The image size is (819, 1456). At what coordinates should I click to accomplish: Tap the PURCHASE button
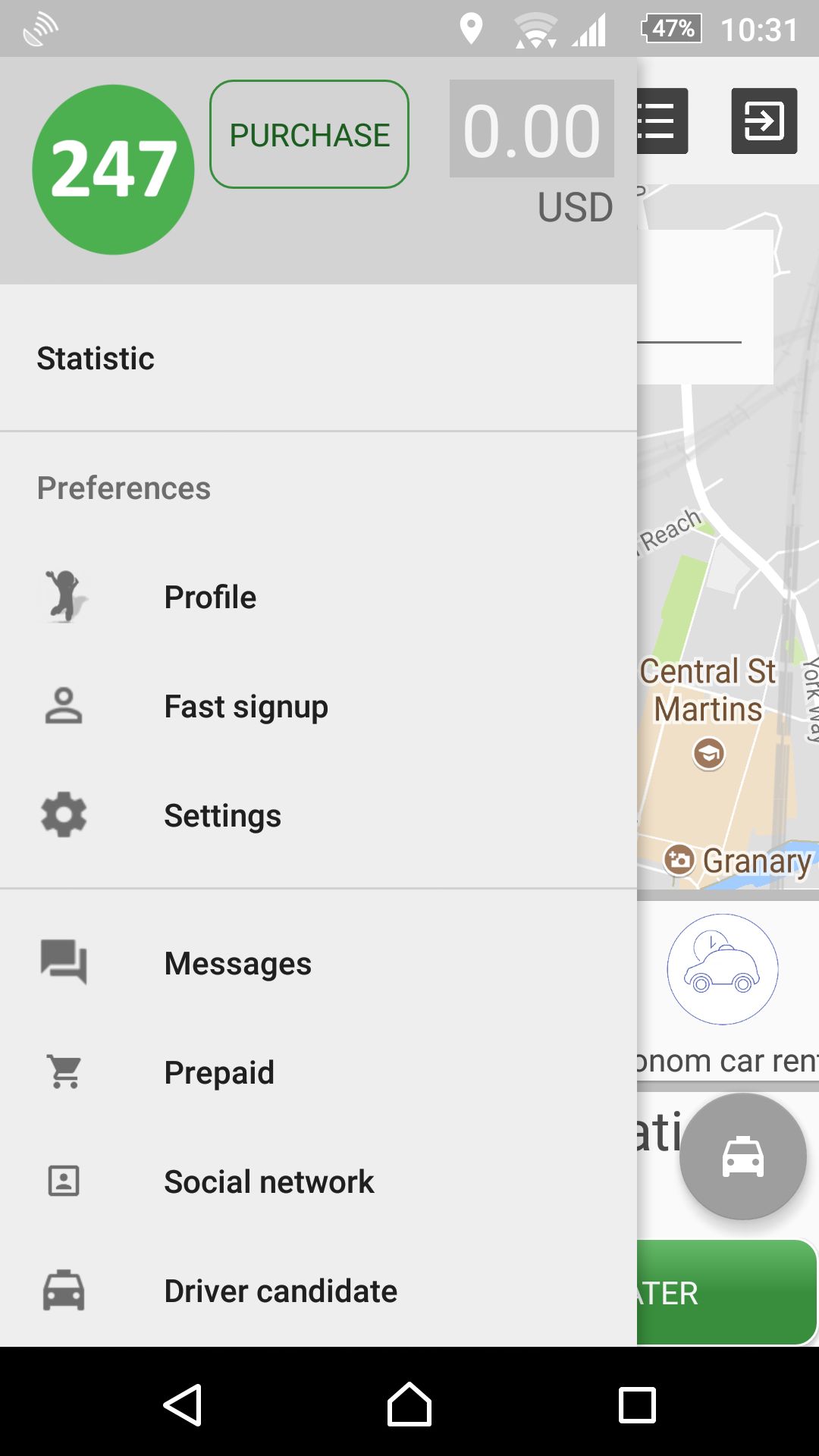pos(309,134)
